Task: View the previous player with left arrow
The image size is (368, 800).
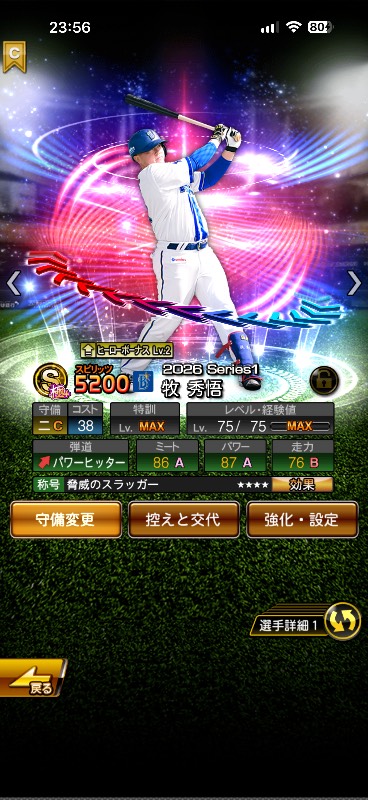Action: click(14, 284)
